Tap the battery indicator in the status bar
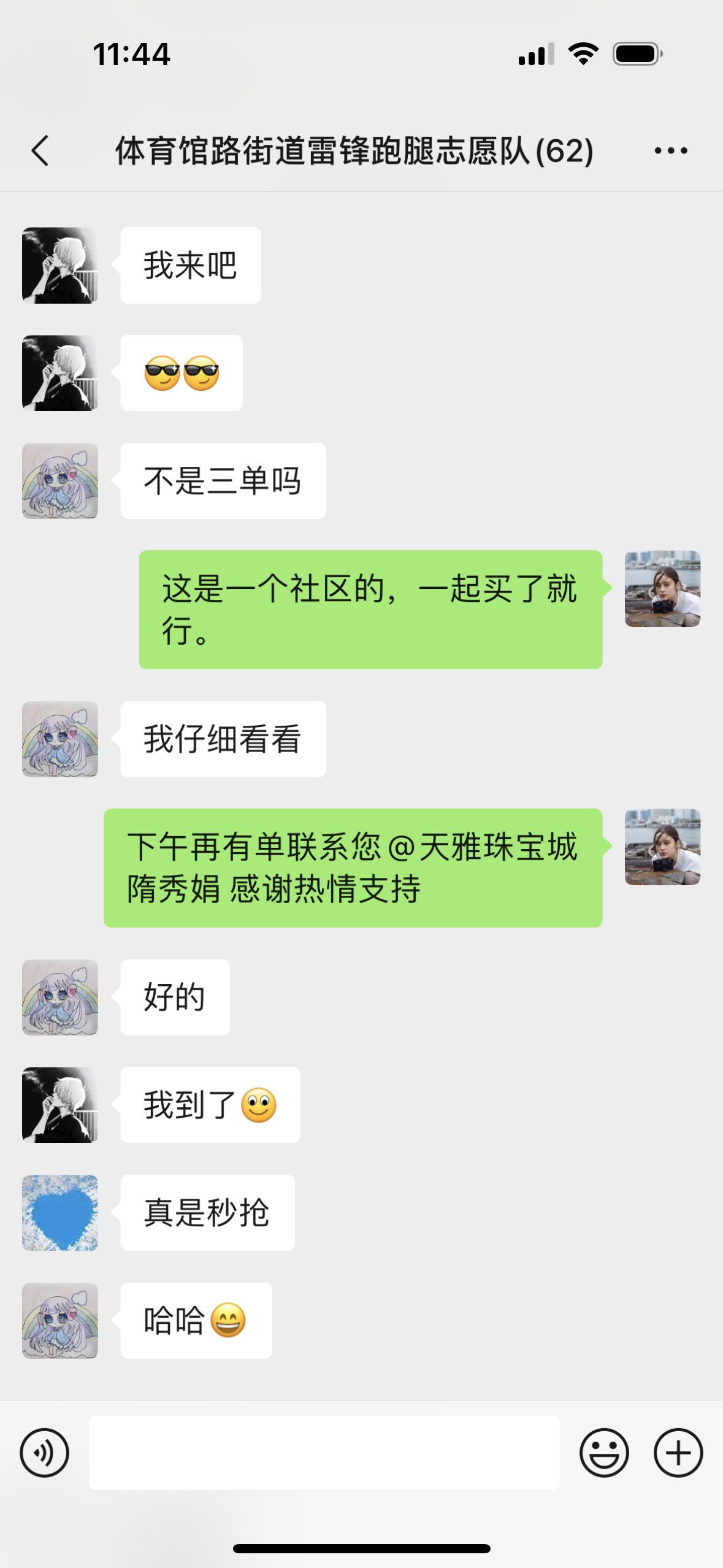 click(x=632, y=54)
